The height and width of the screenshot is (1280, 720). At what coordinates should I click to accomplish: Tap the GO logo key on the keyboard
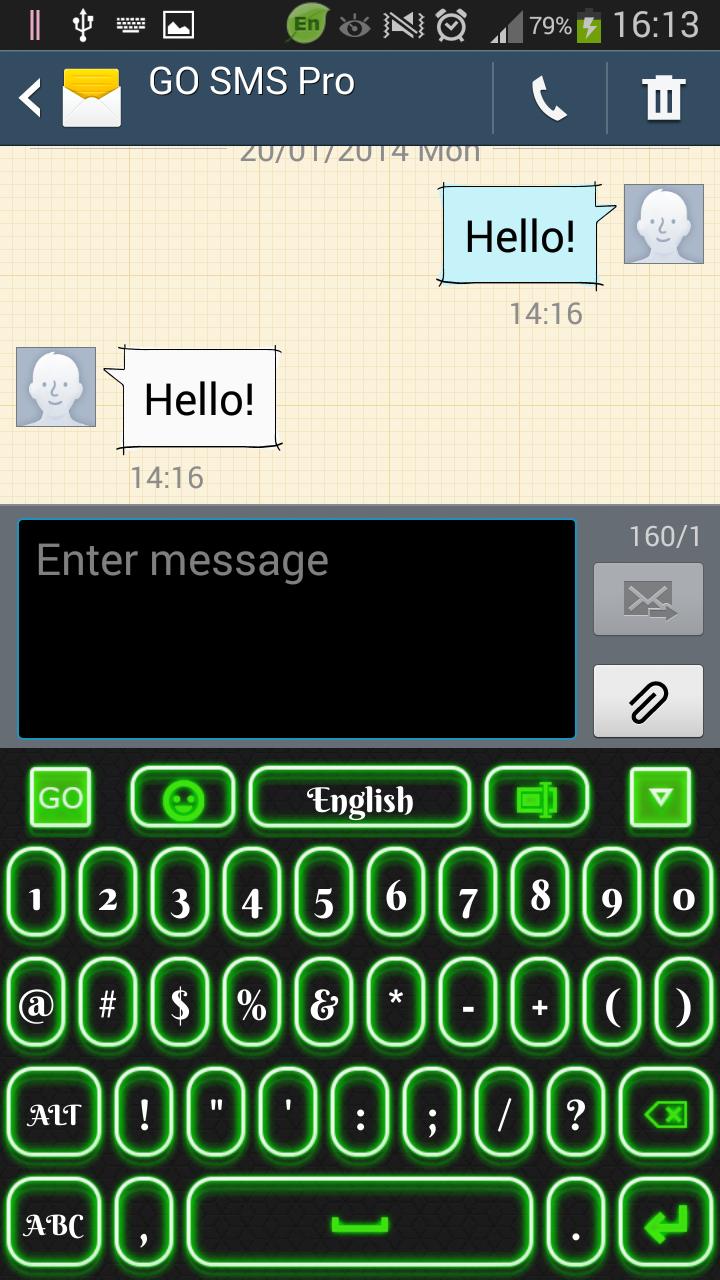[60, 799]
